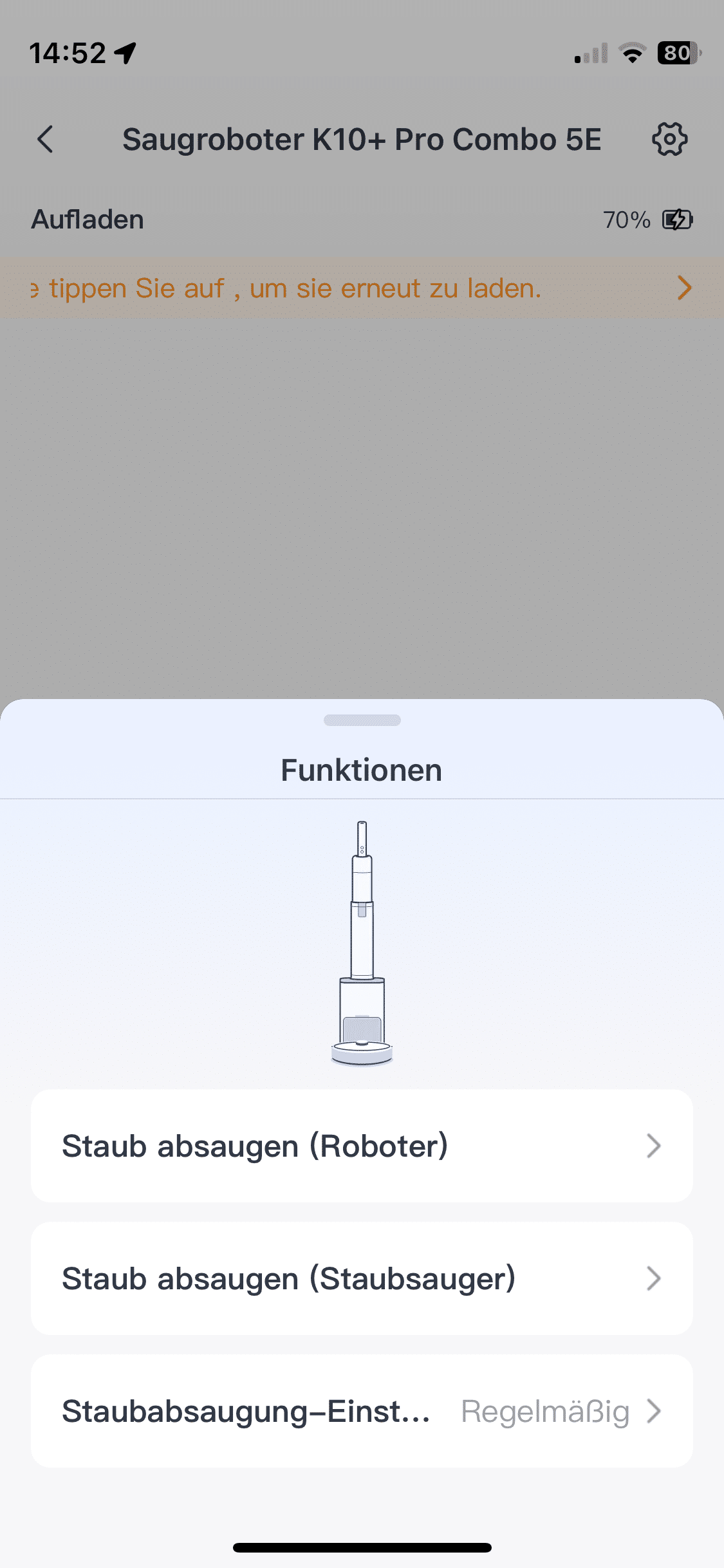Screen dimensions: 724x1568
Task: Open Staubabsaugung-Einstellungen set to Regelmäßig
Action: [x=362, y=1411]
